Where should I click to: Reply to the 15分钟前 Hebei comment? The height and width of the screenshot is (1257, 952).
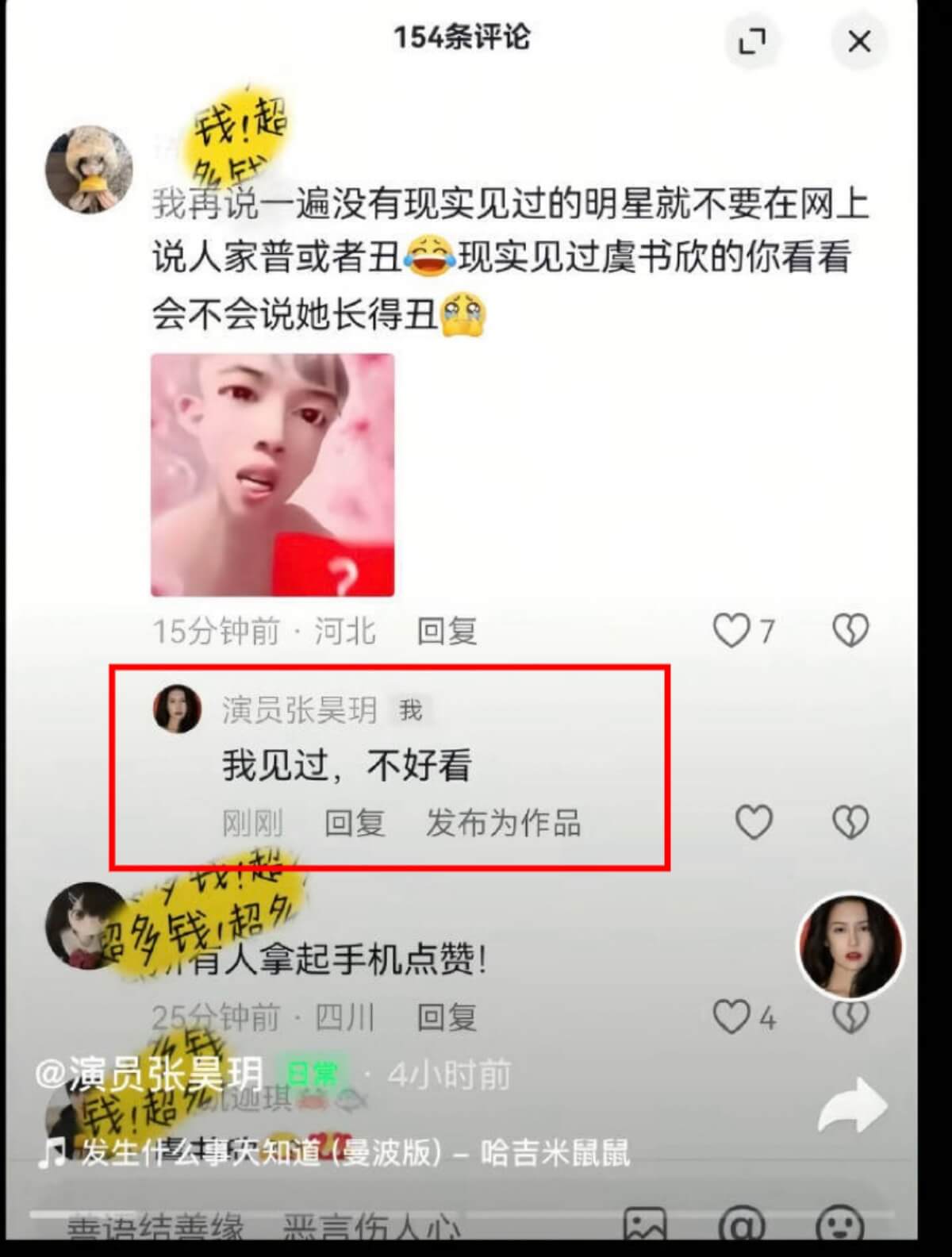pyautogui.click(x=447, y=632)
